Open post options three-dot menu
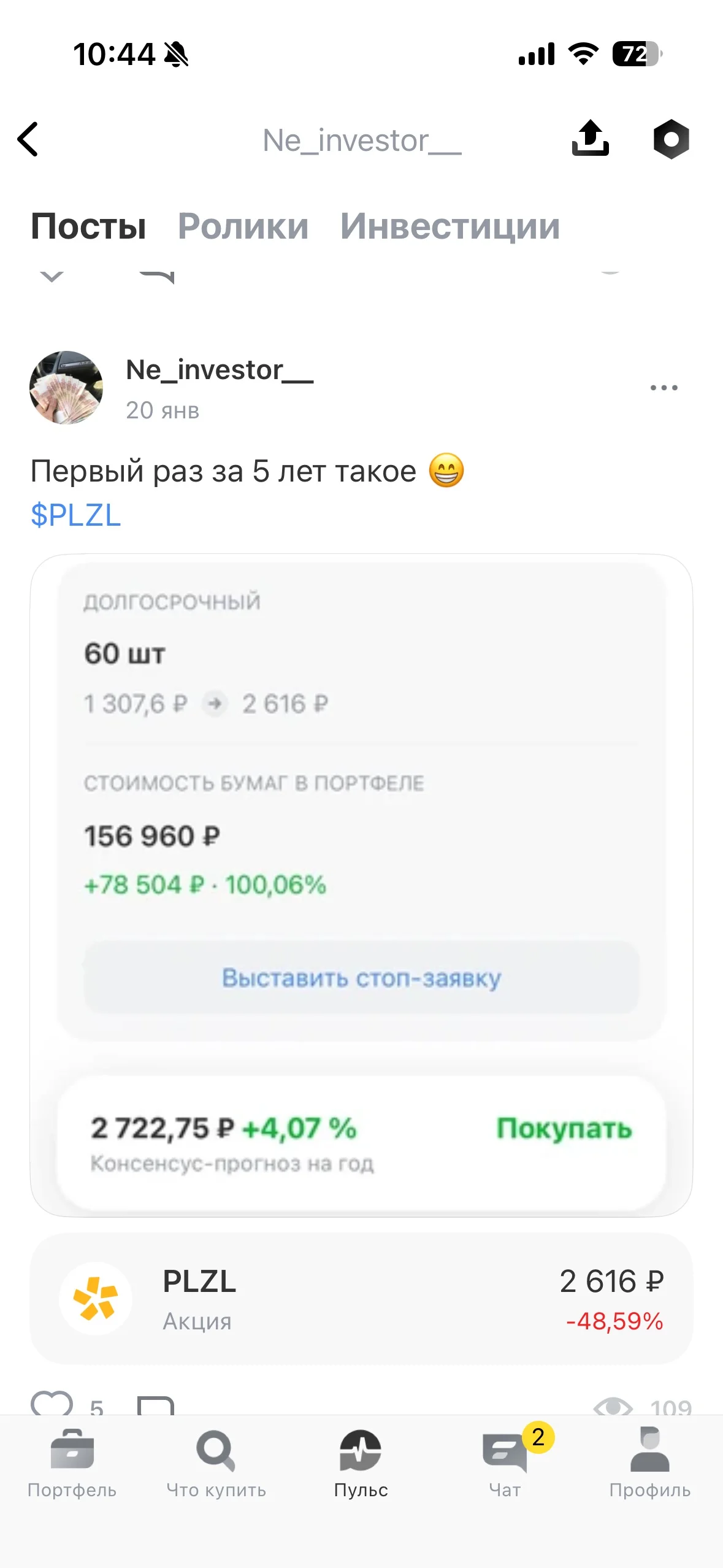The image size is (723, 1568). [664, 388]
